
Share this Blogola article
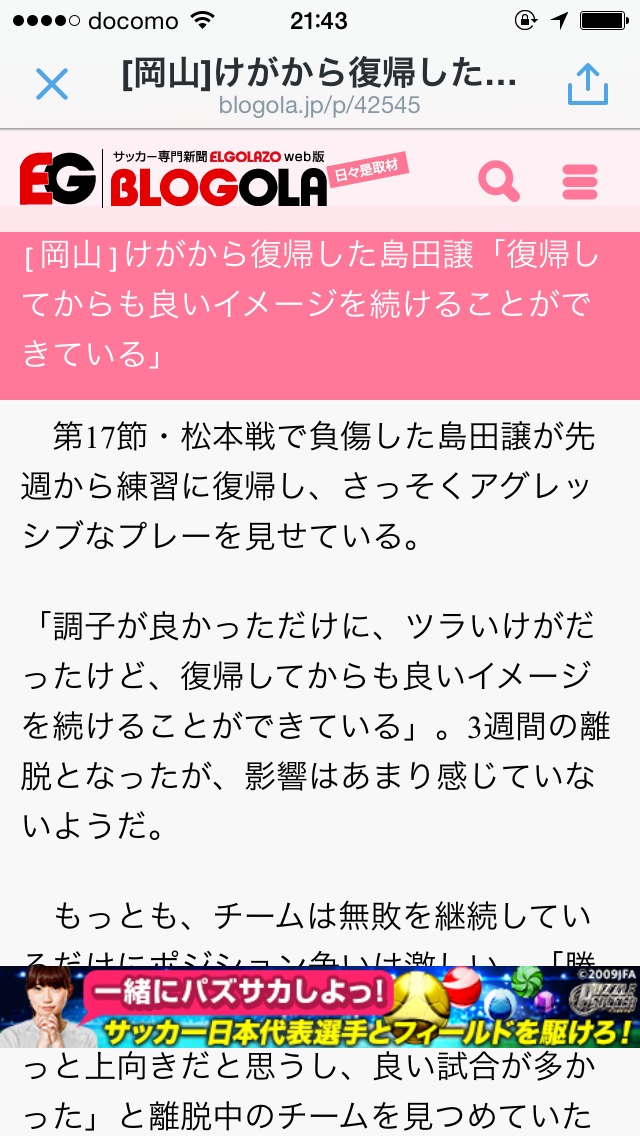[x=587, y=85]
